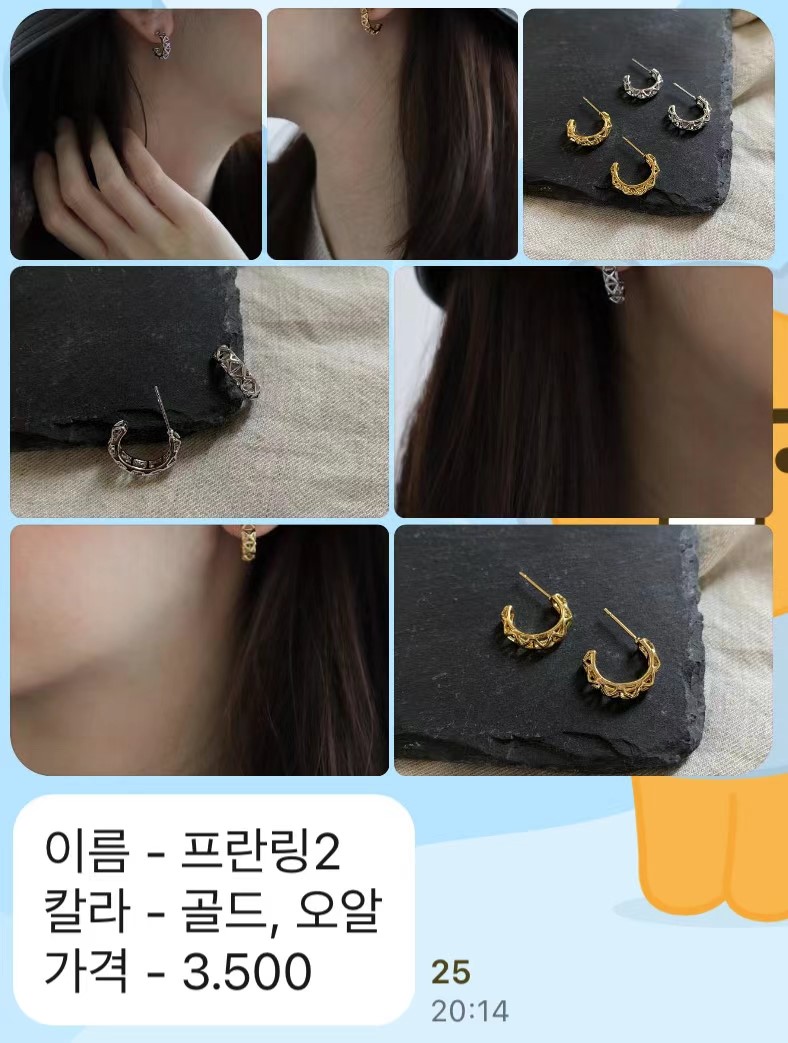Viewport: 788px width, 1043px height.
Task: View close-up jawline photo with gold earring
Action: point(199,650)
